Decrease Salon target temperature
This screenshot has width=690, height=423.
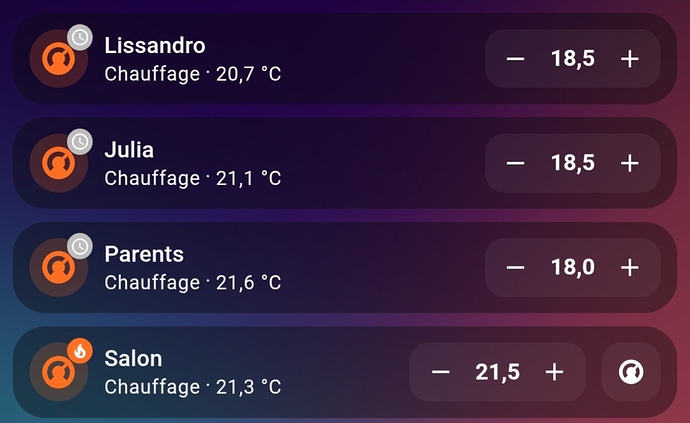[x=440, y=372]
